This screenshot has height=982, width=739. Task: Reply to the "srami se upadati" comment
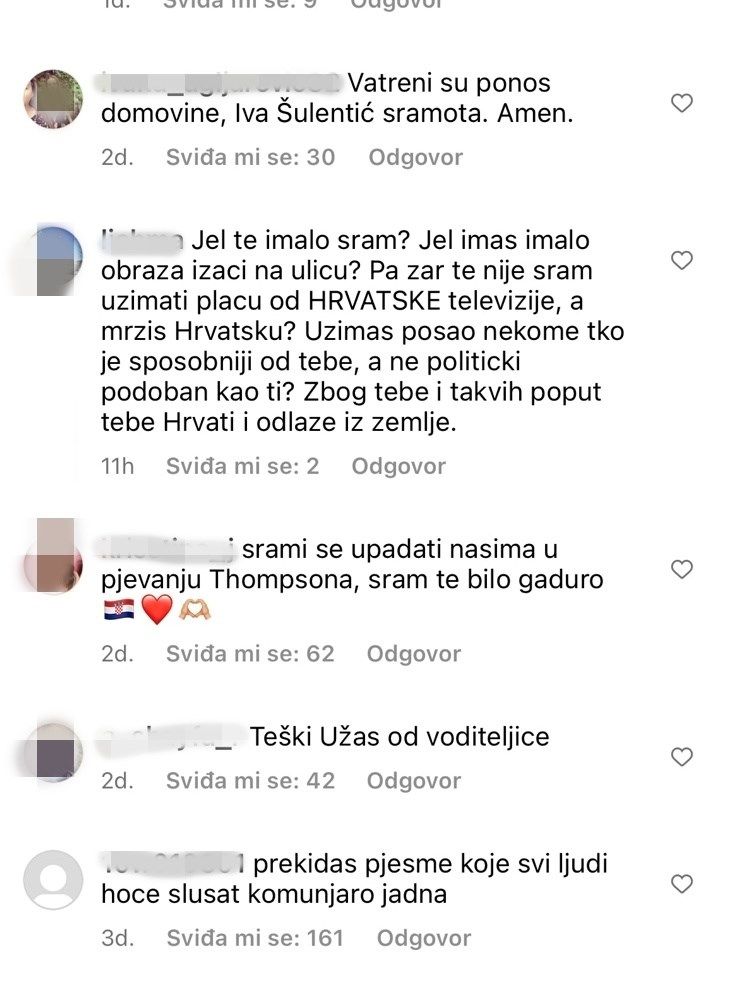coord(413,653)
